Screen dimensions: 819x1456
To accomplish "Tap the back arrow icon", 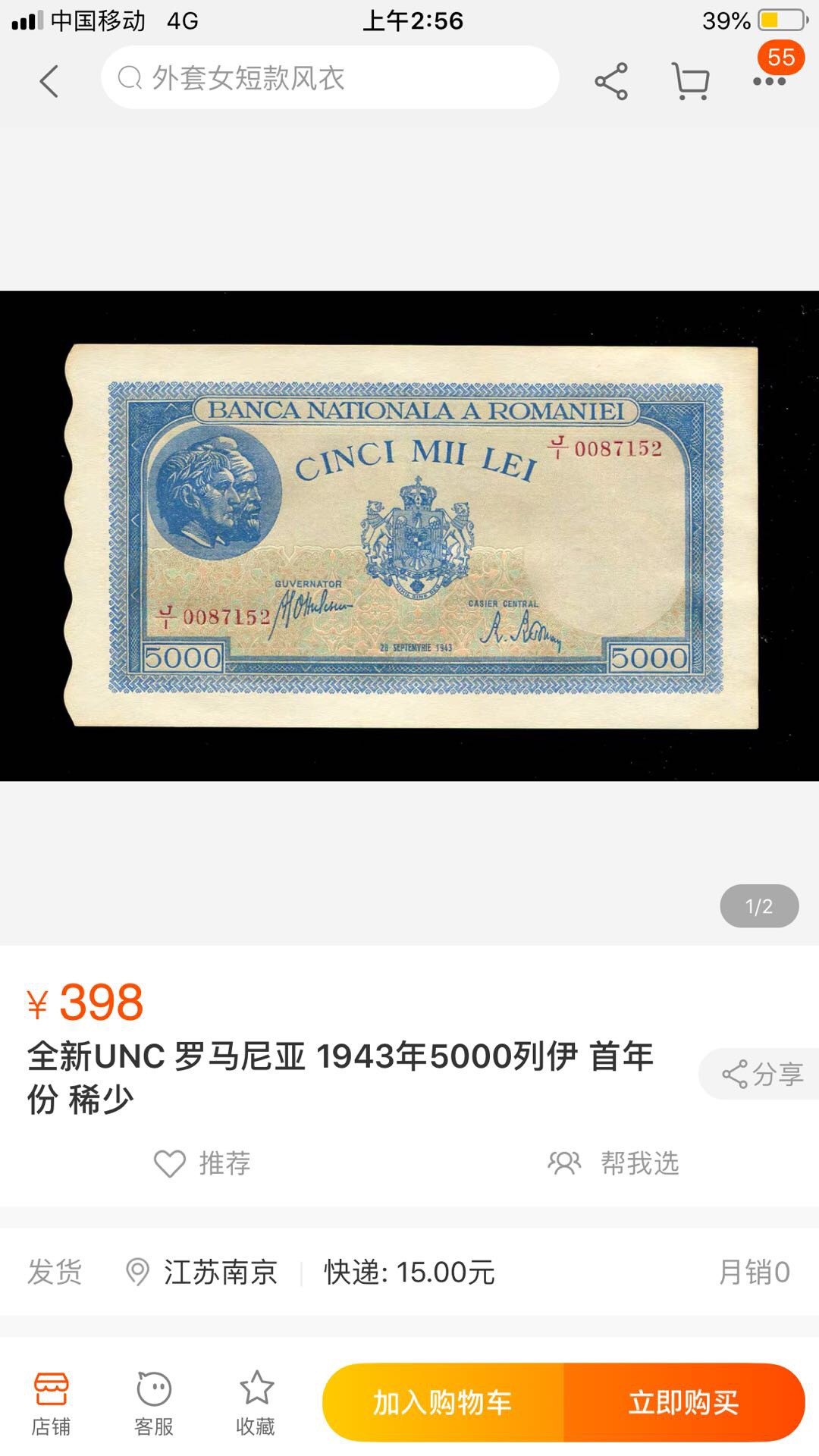I will (48, 80).
